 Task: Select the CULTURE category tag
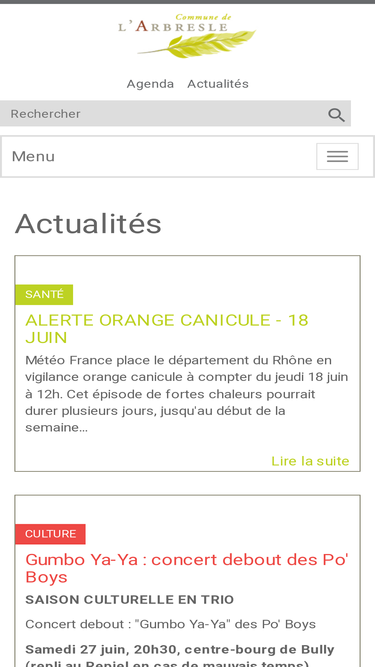(x=51, y=534)
